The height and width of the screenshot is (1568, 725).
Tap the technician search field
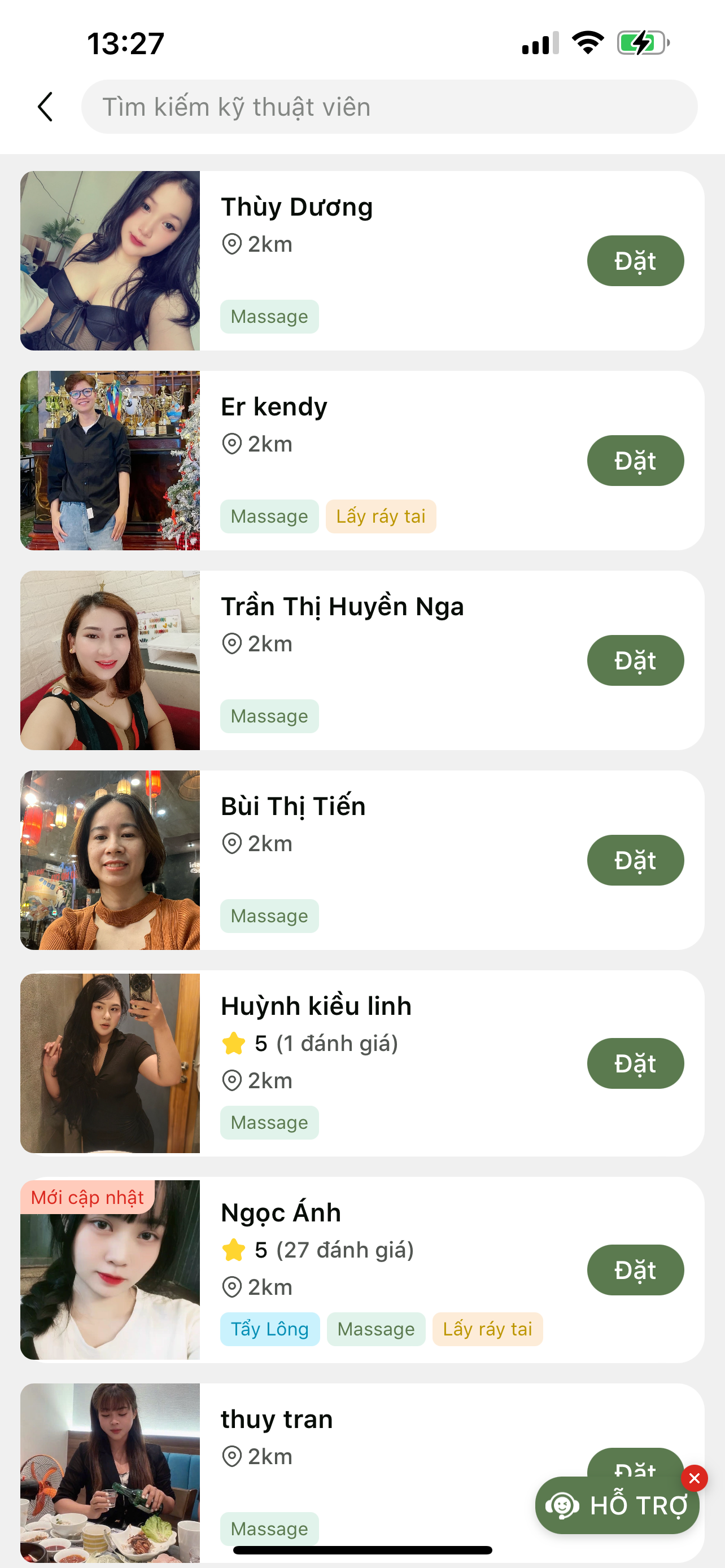point(389,107)
